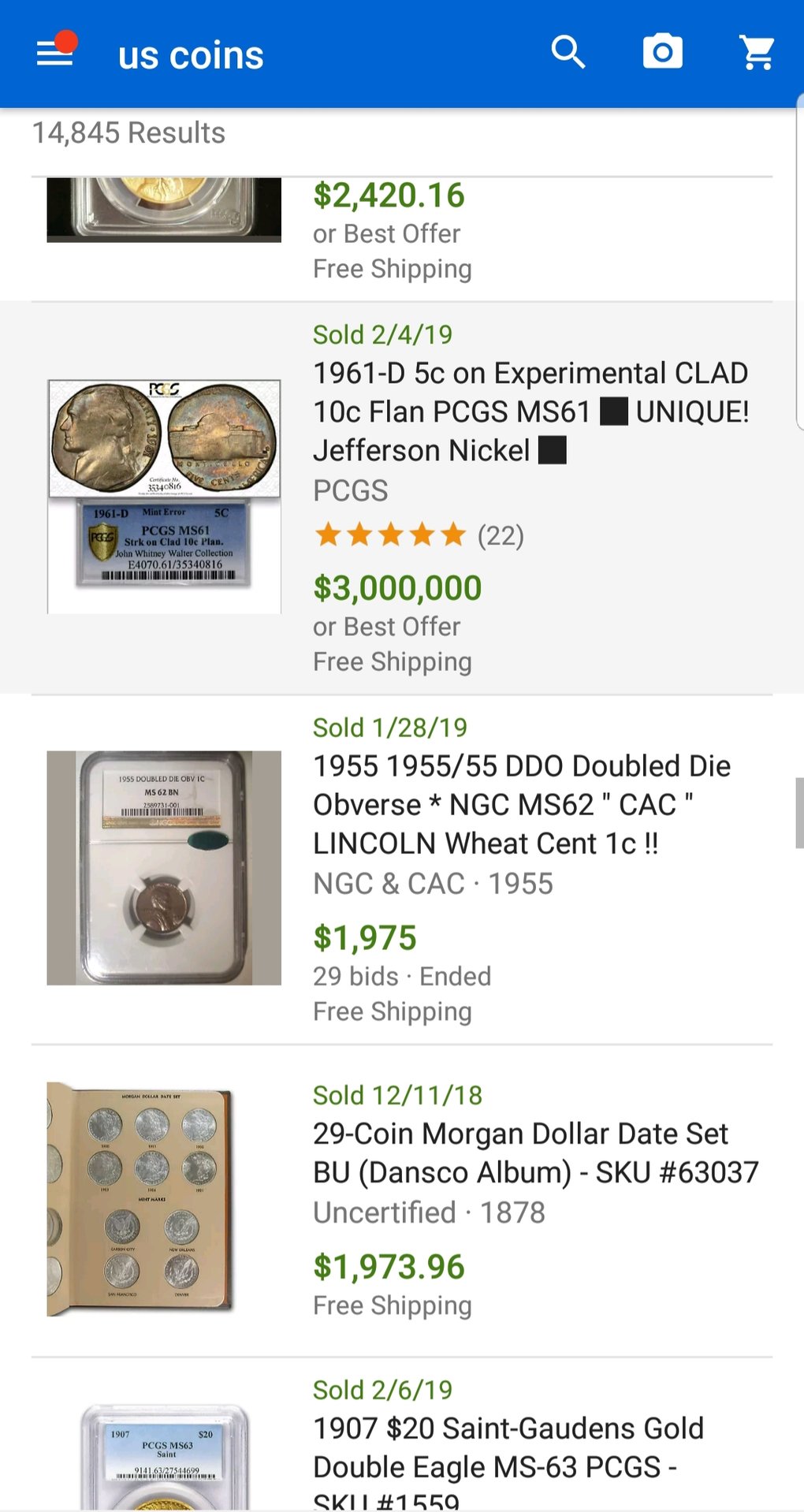
Task: Select 1907 $20 Saint-Gaudens Double Eagle listing
Action: click(508, 1447)
